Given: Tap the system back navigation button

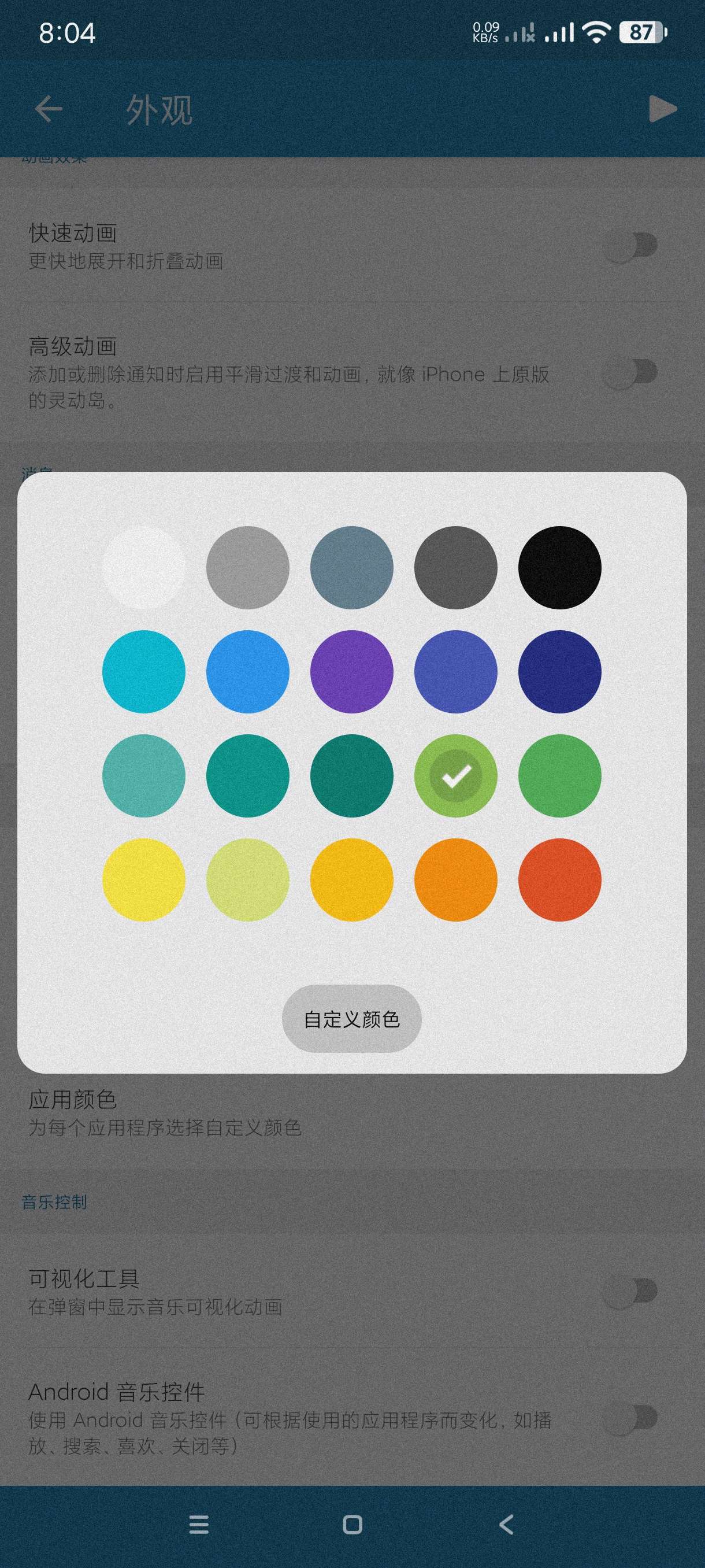Looking at the screenshot, I should coord(506,1524).
